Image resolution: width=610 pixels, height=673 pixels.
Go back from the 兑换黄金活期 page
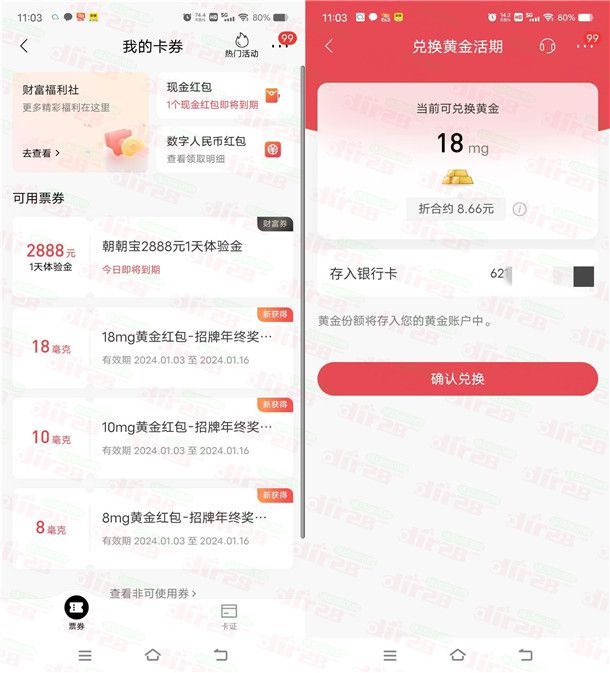pyautogui.click(x=329, y=46)
